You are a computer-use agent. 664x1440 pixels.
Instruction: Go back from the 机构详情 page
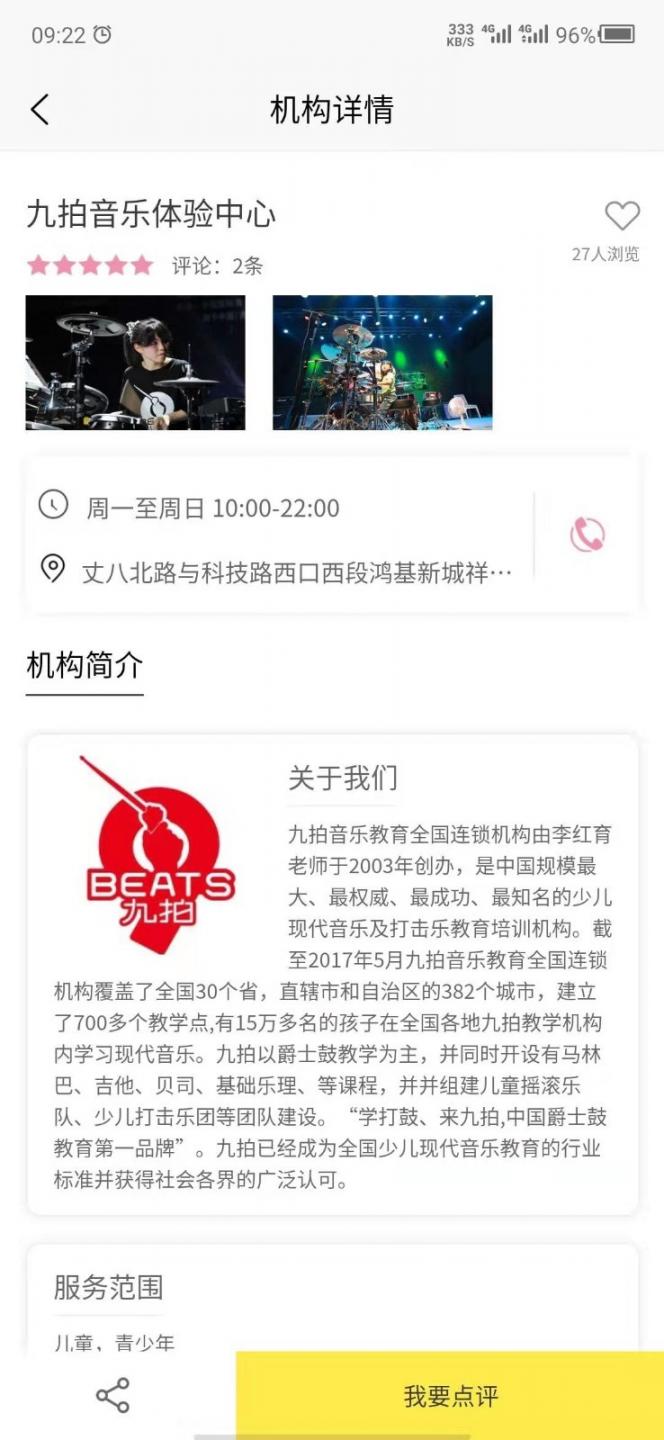coord(40,109)
